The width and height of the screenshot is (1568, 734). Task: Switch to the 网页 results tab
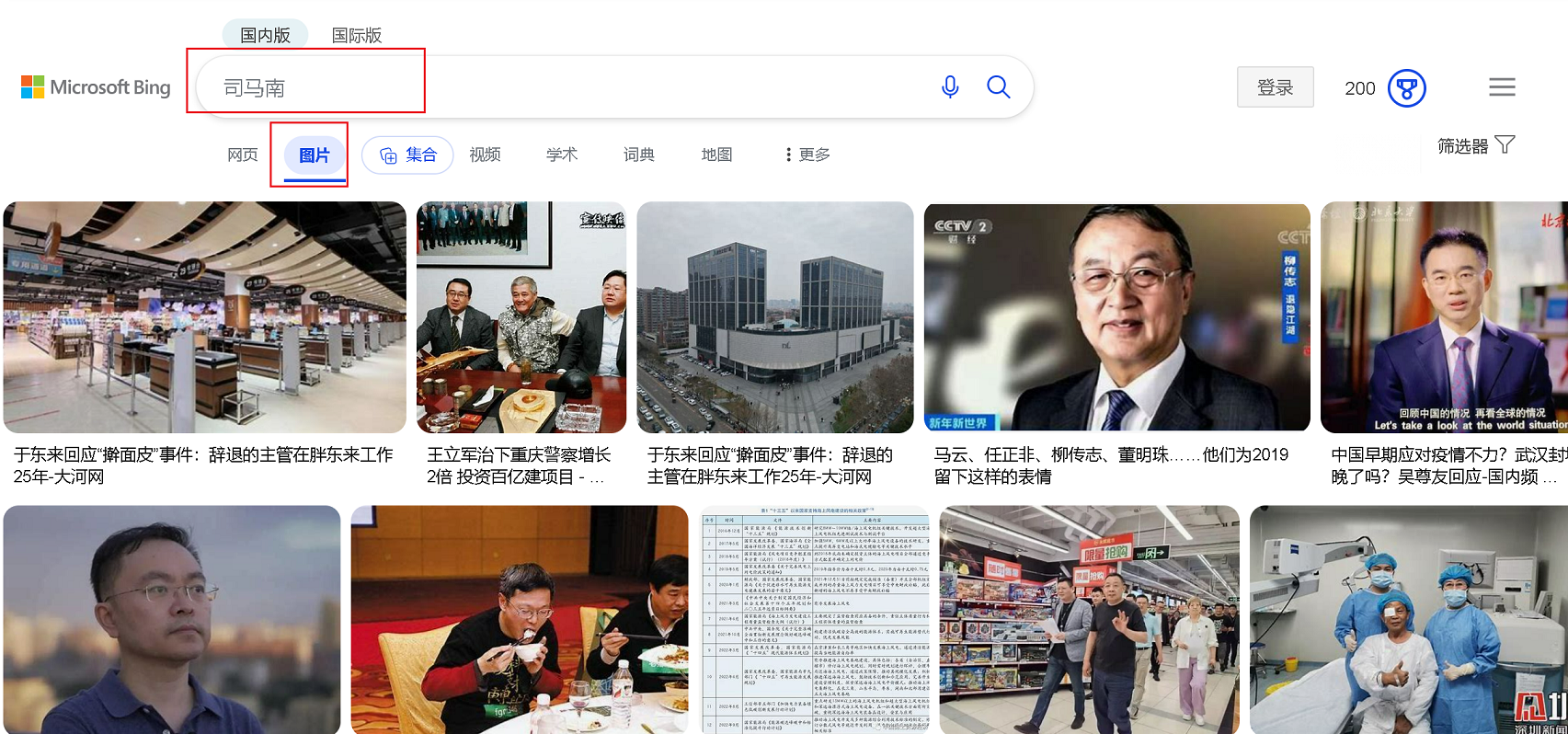pos(243,155)
